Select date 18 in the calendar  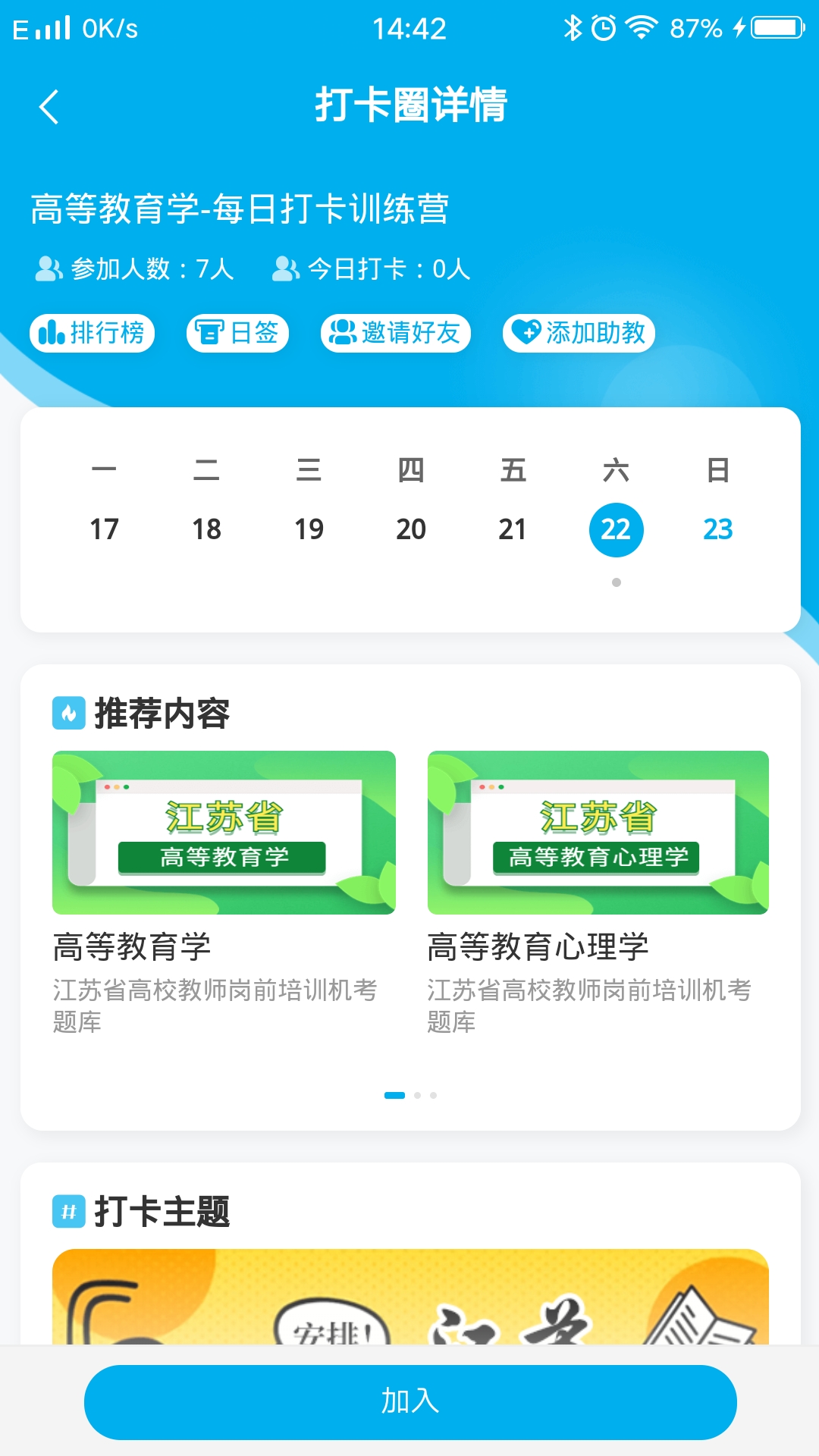pos(206,529)
